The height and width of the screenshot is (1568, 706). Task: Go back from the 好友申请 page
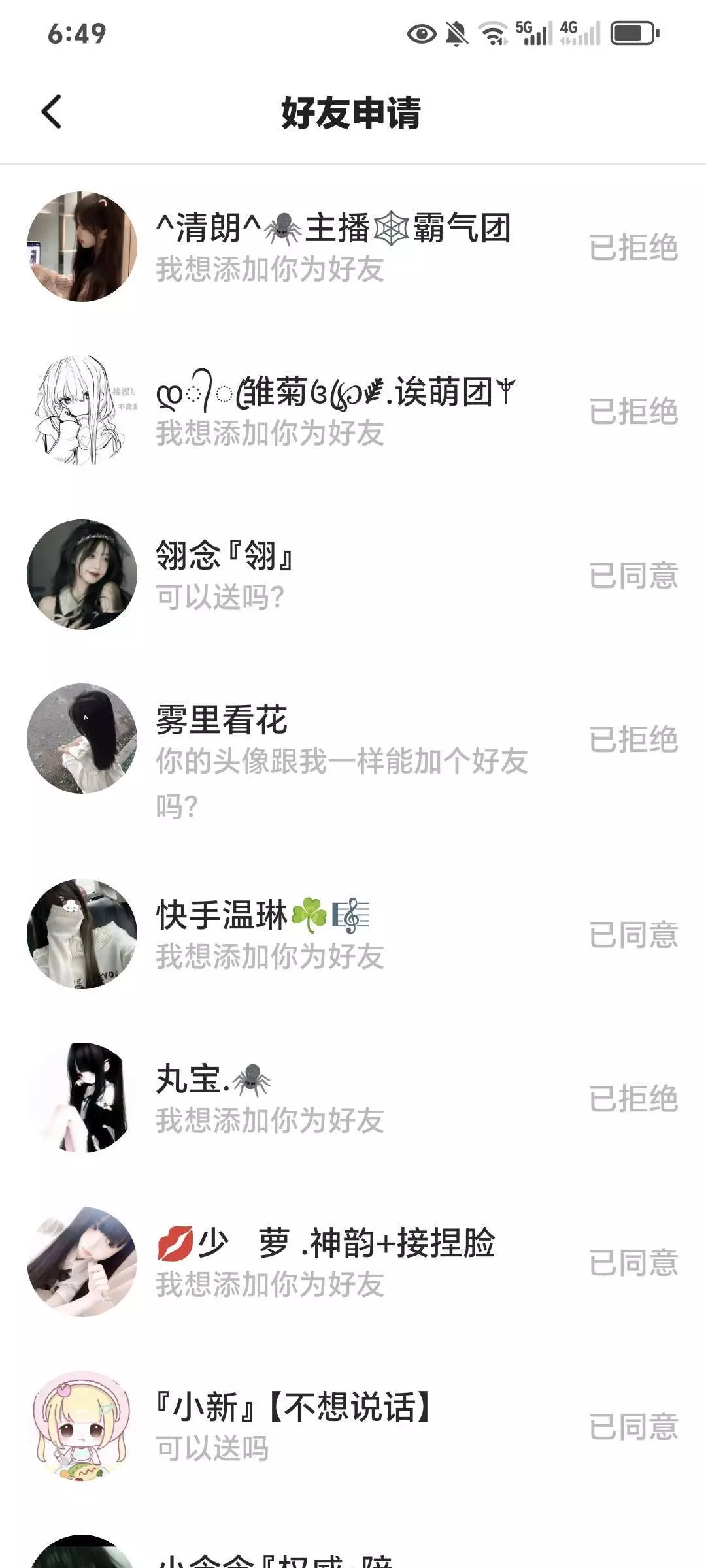pos(52,112)
